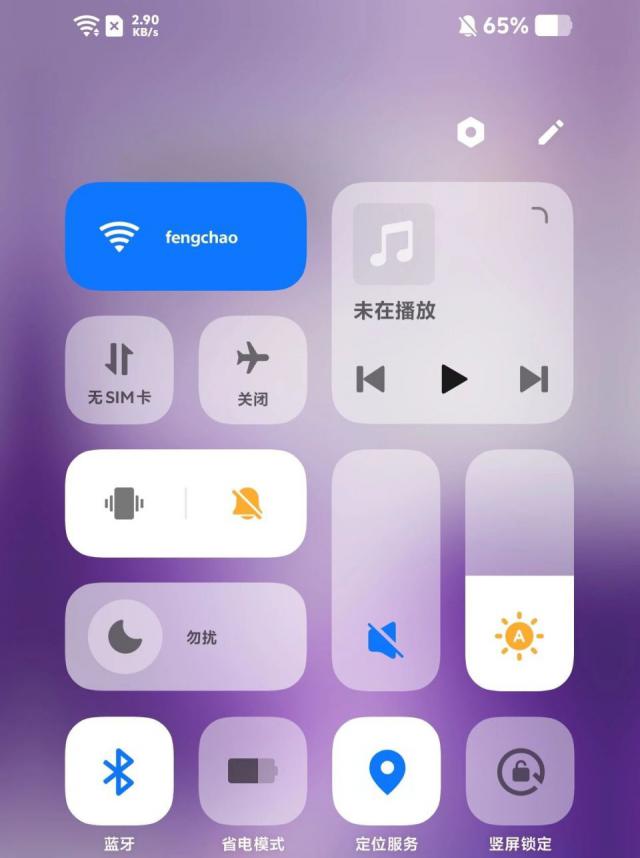Screen dimensions: 640x858
Task: Toggle the fengchao Wi-Fi tile
Action: tap(186, 237)
